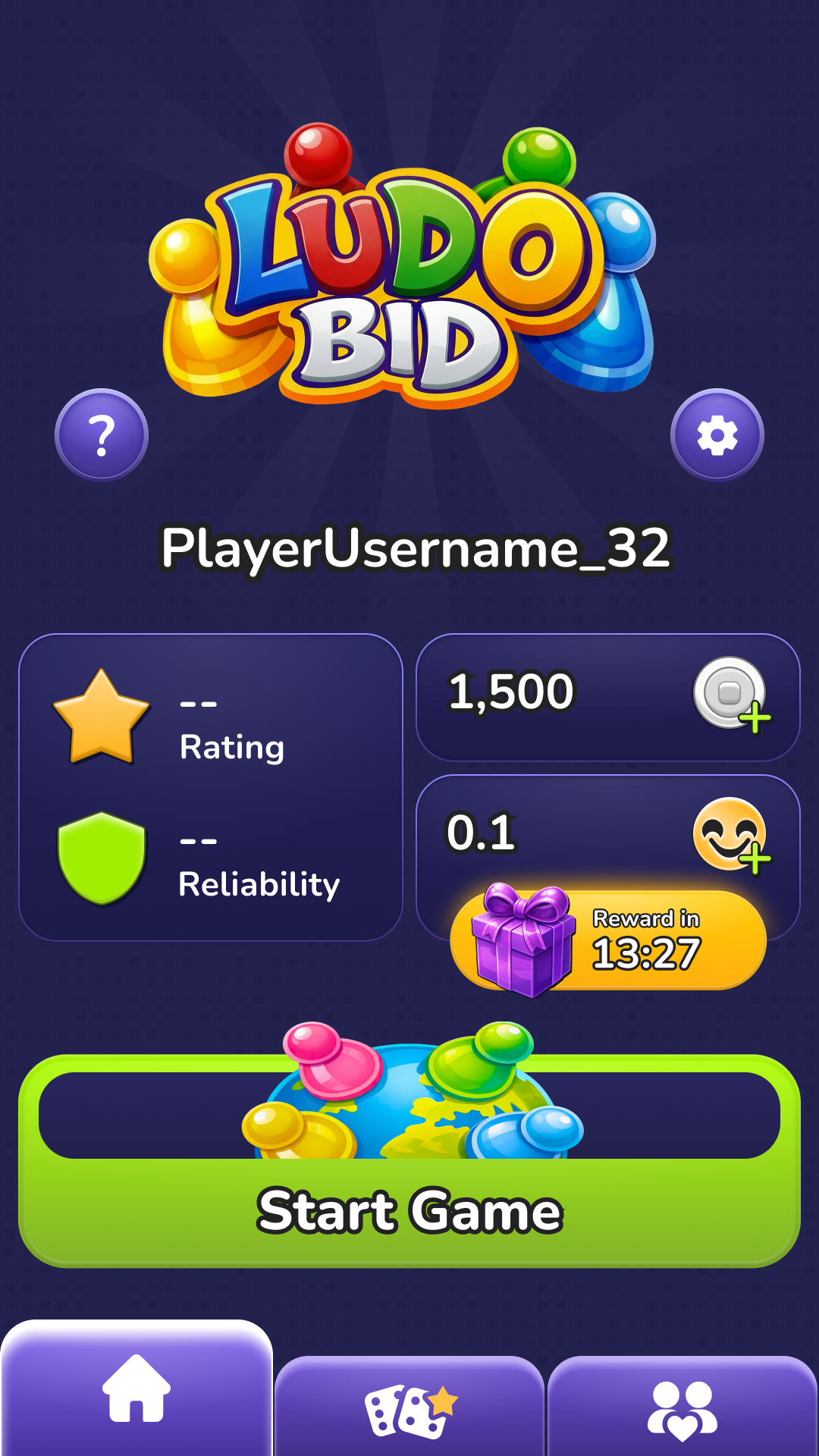Open the settings gear
Viewport: 819px width, 1456px height.
[x=717, y=435]
